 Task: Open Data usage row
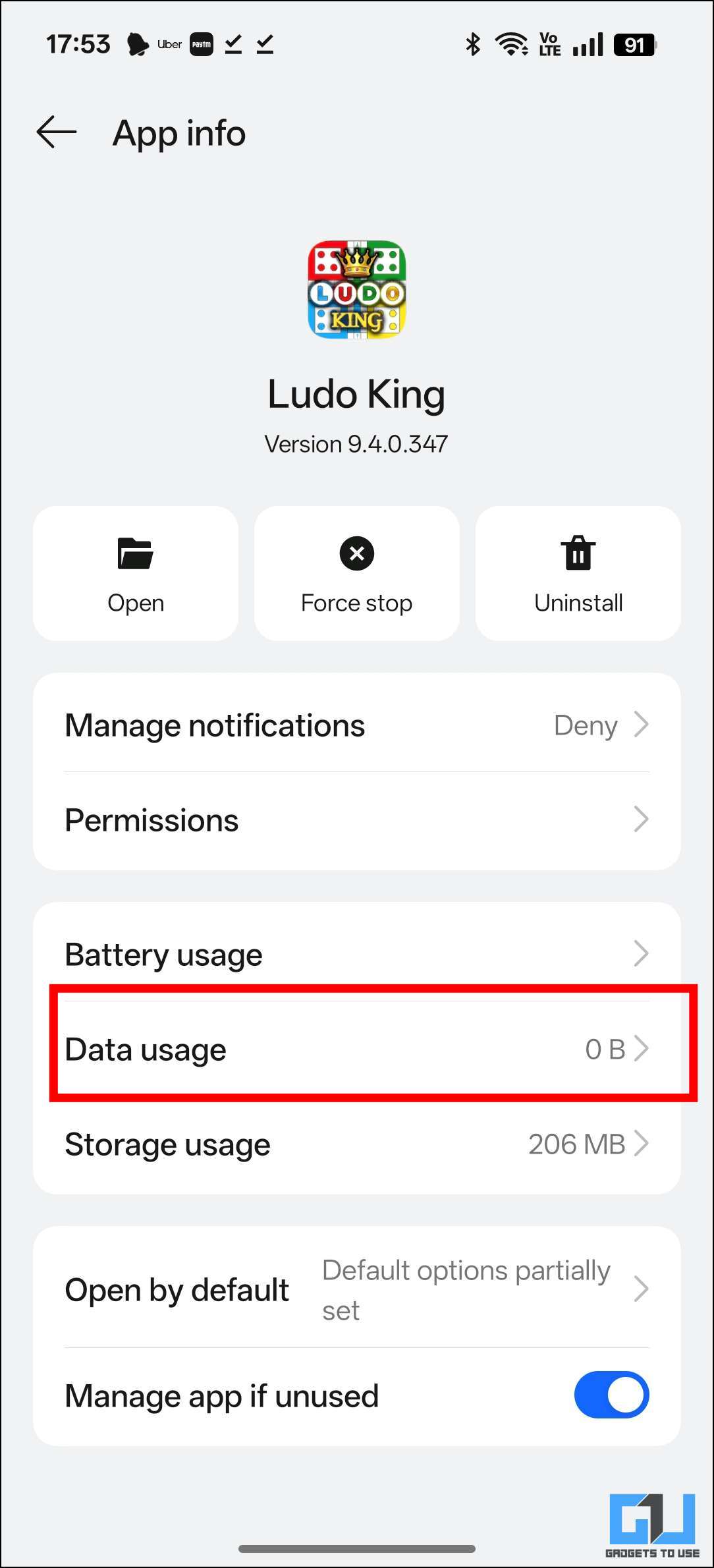point(357,1049)
